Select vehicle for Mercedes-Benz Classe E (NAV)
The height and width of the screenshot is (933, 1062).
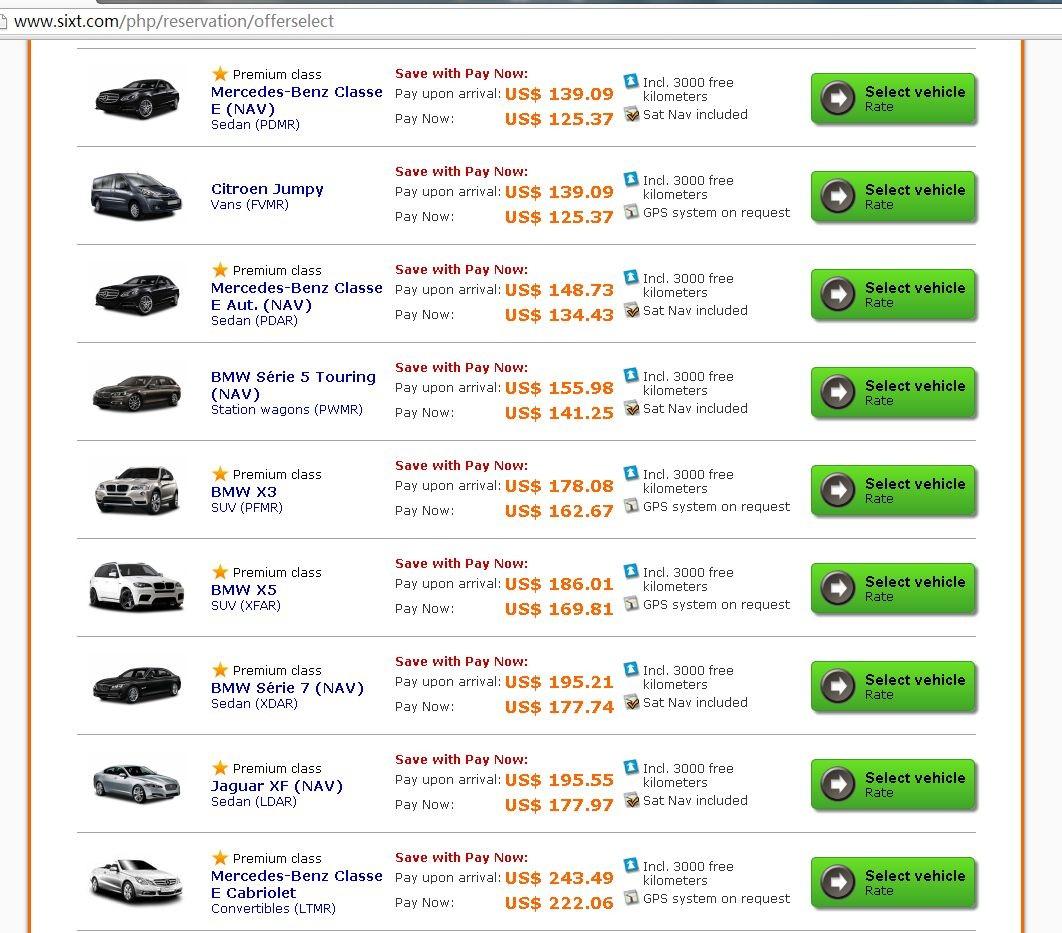[892, 99]
